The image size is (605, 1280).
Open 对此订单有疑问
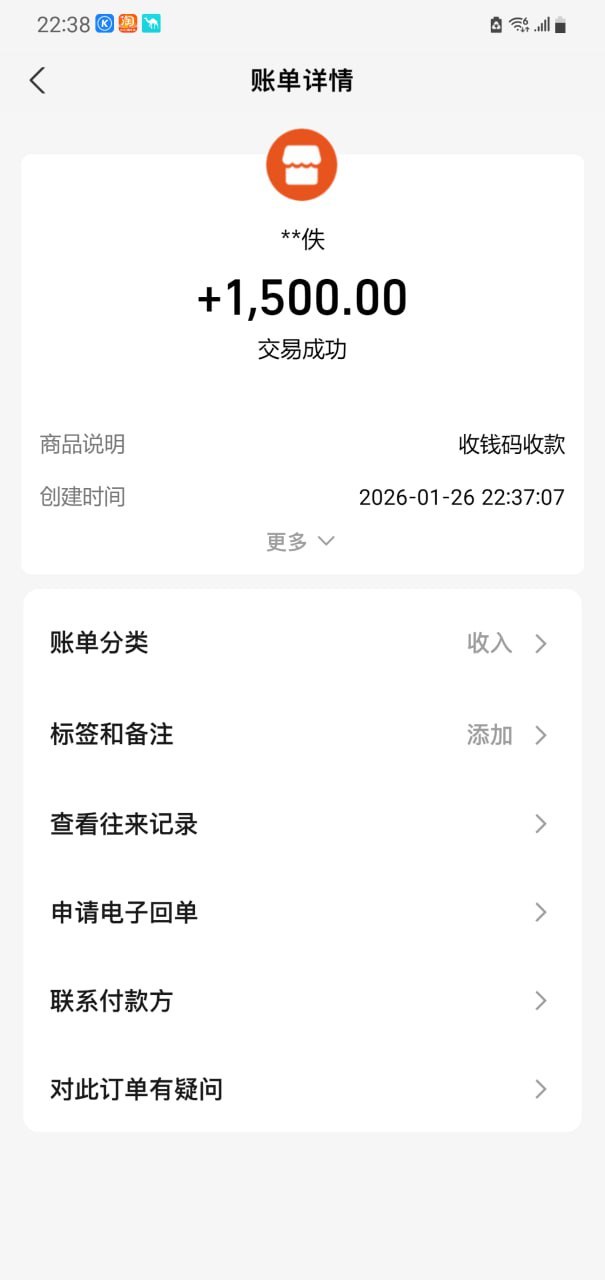[301, 1089]
